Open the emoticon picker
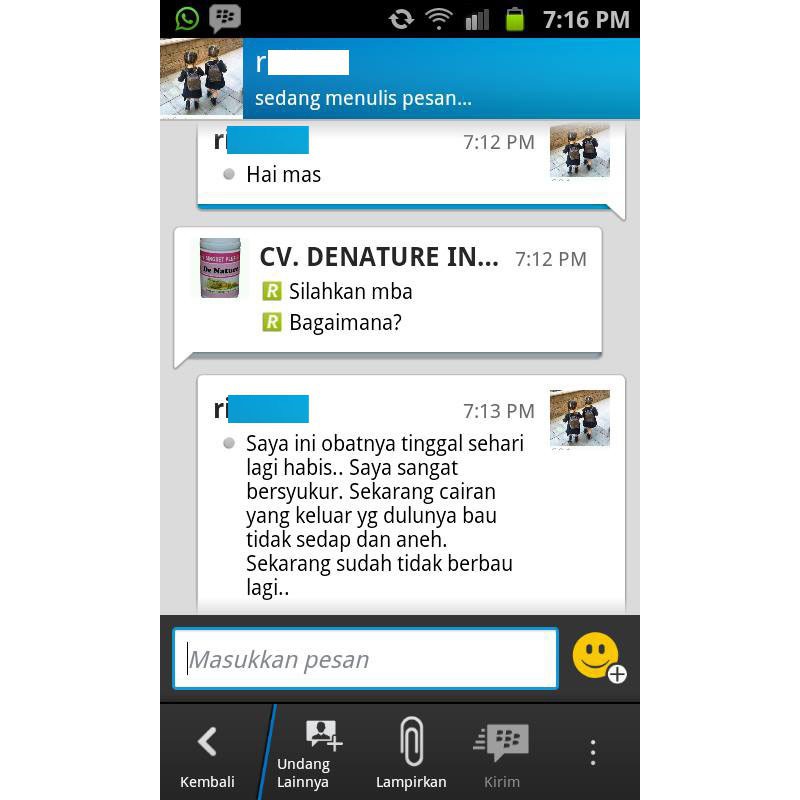Image resolution: width=800 pixels, height=800 pixels. (x=597, y=658)
